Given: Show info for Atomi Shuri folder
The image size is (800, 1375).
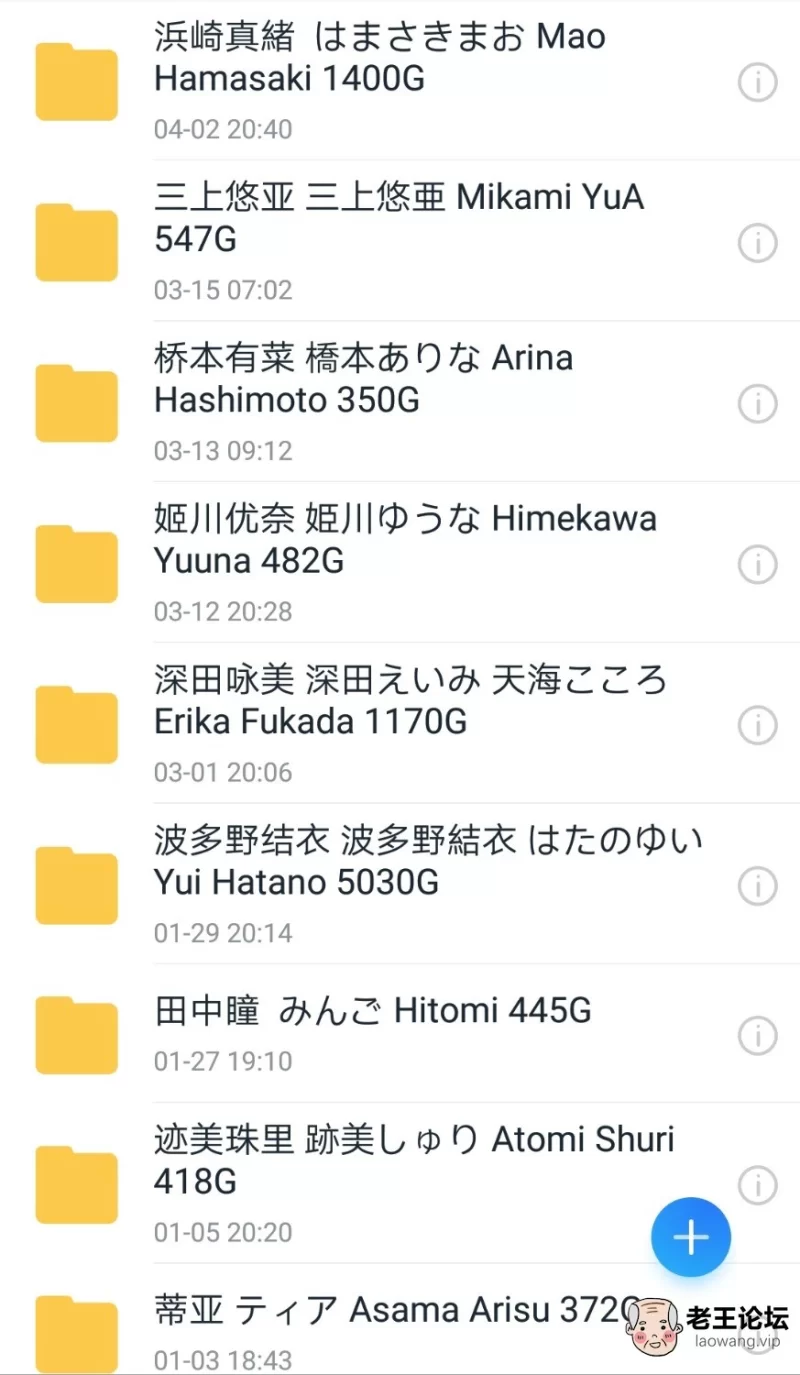Looking at the screenshot, I should tap(758, 1185).
